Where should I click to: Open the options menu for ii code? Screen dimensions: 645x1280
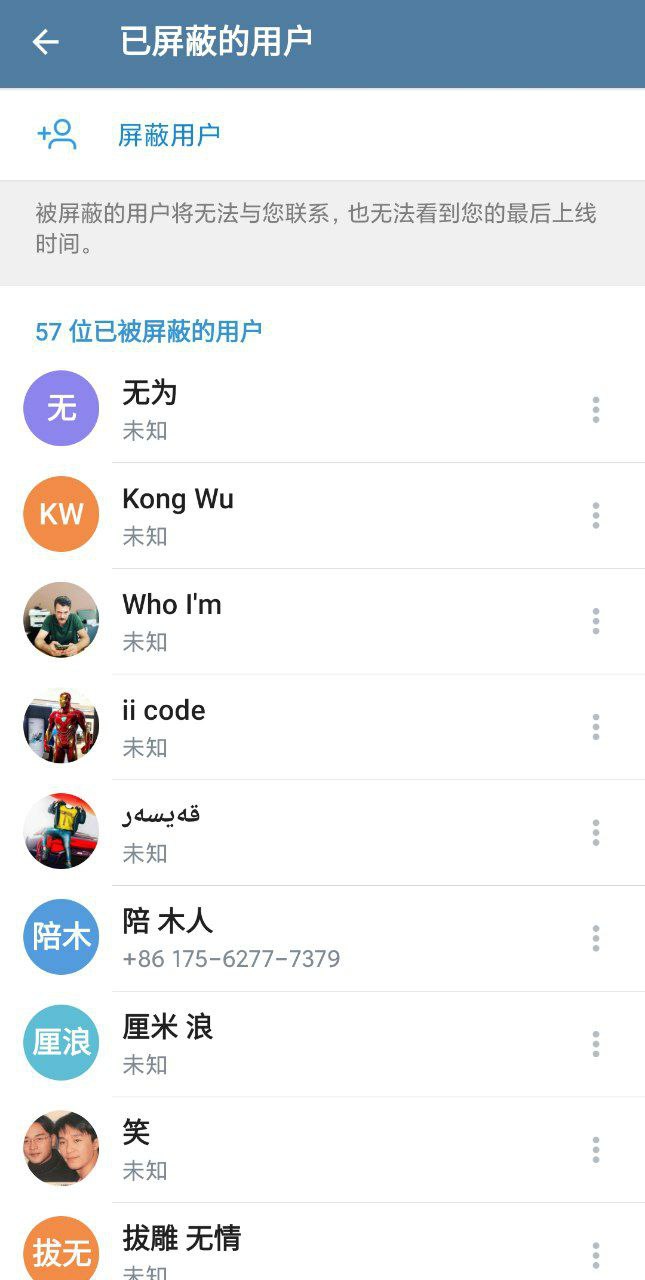click(596, 727)
